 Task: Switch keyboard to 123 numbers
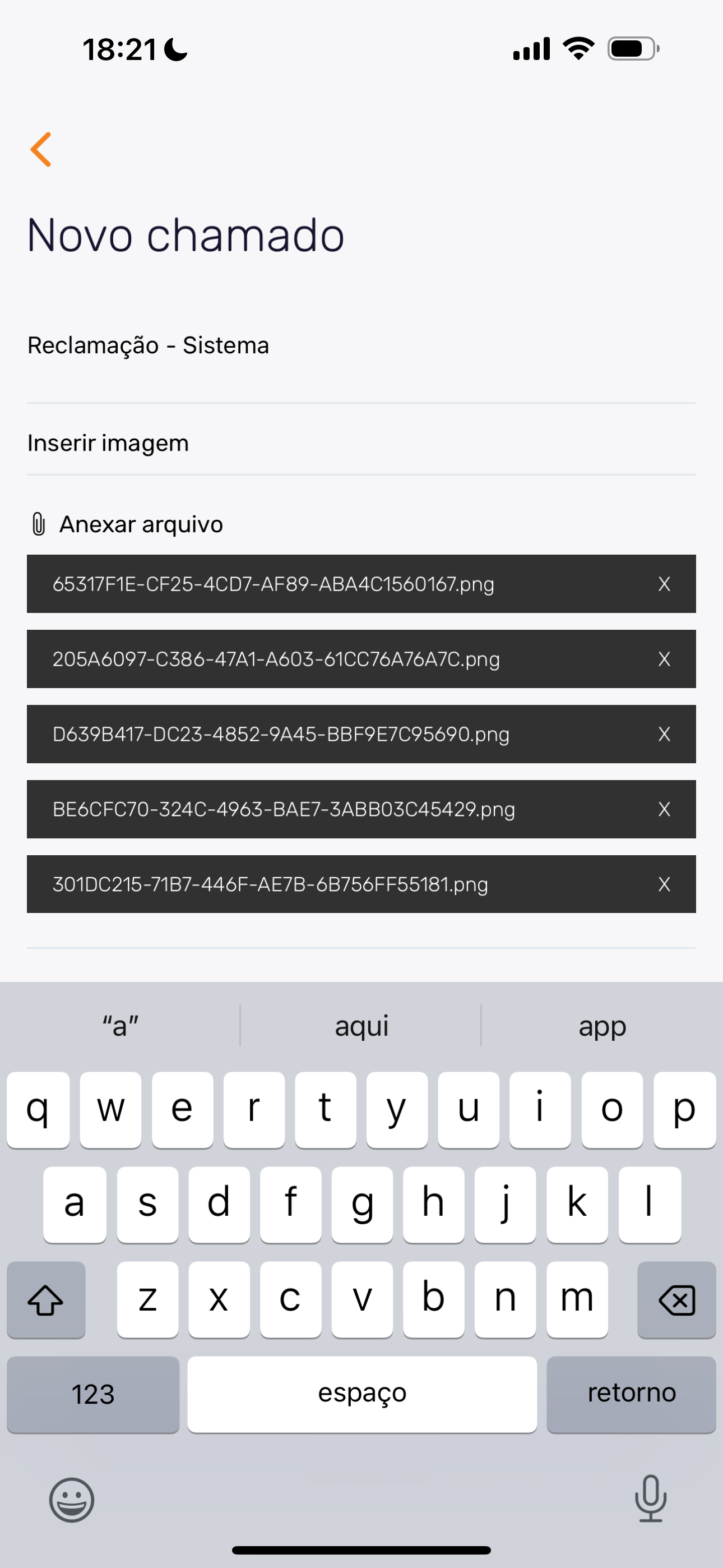pos(93,1394)
